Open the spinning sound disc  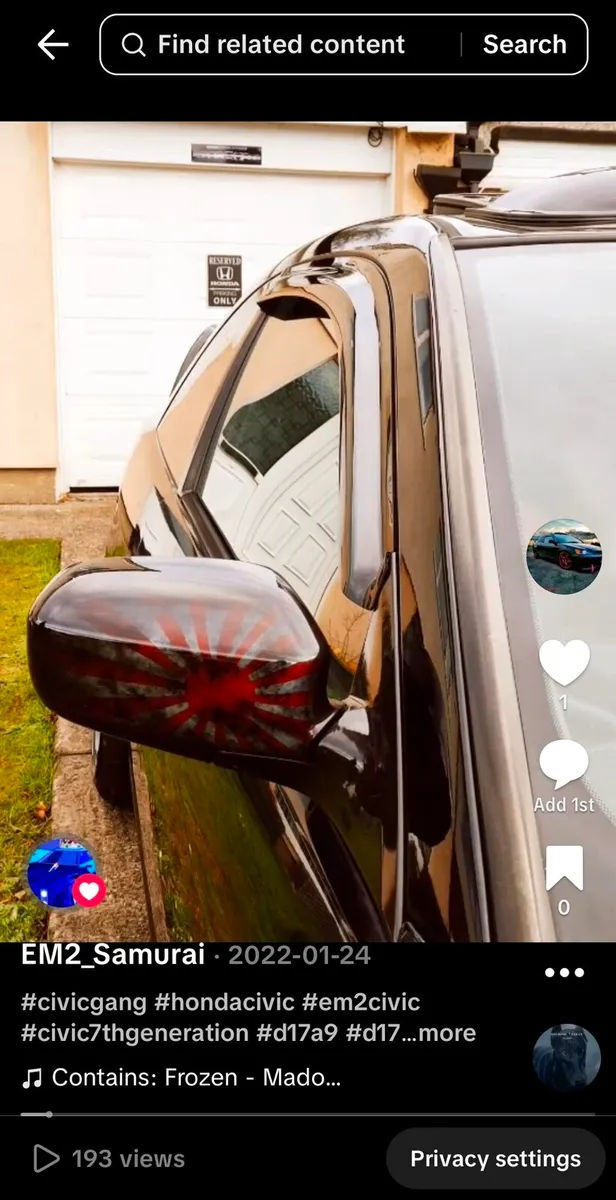567,1057
